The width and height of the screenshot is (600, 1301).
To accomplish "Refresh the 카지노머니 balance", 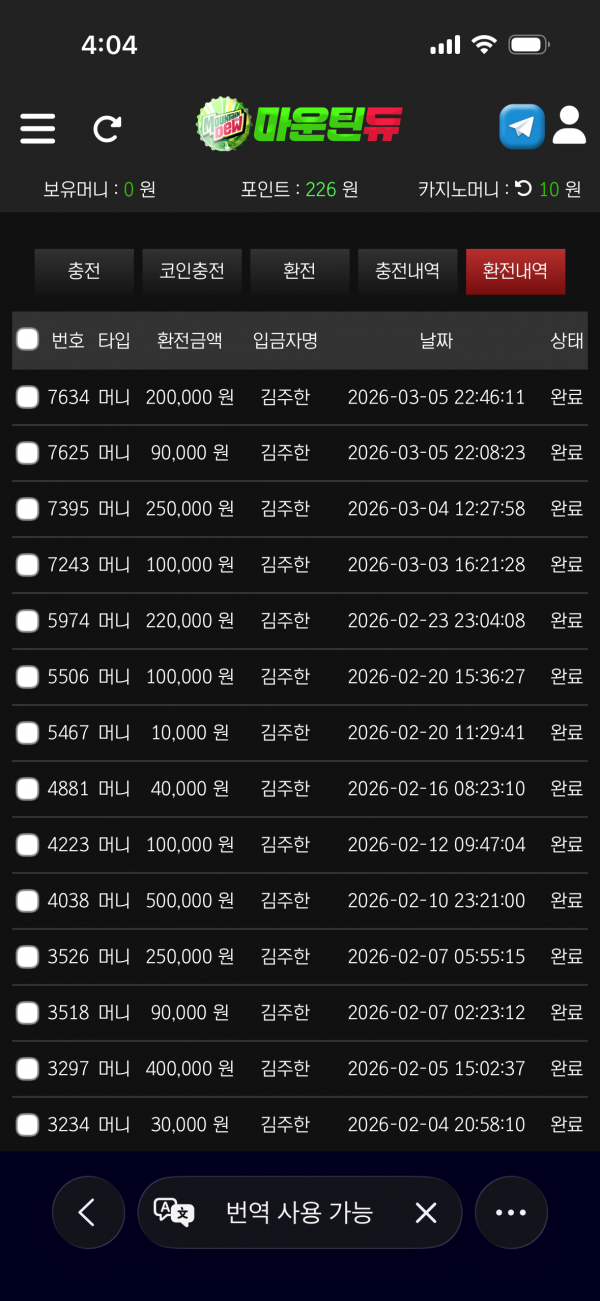I will tap(523, 189).
